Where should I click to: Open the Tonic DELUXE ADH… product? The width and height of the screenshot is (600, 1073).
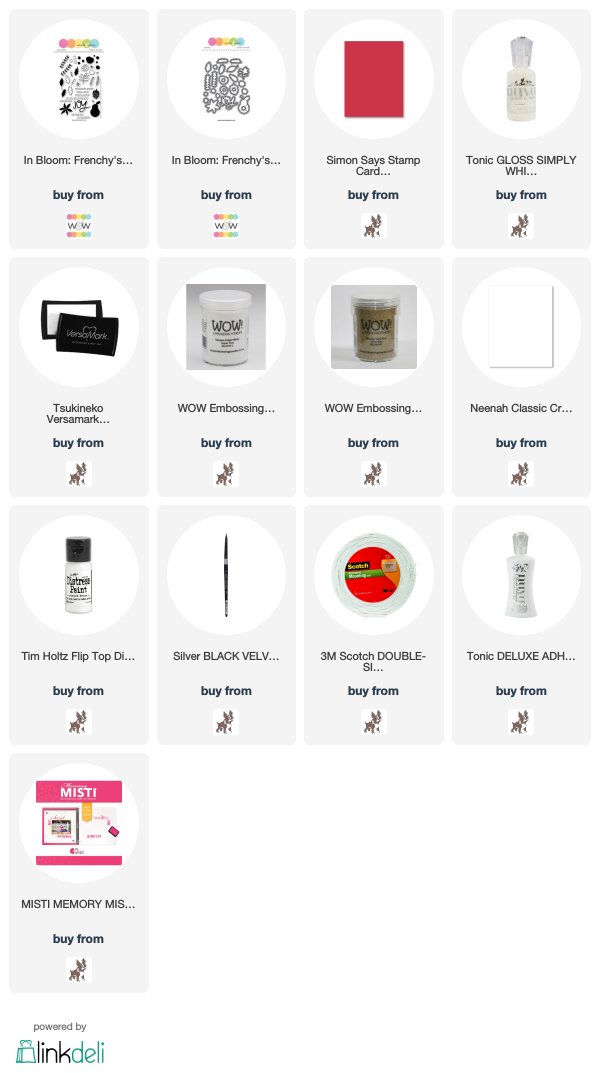coord(521,576)
